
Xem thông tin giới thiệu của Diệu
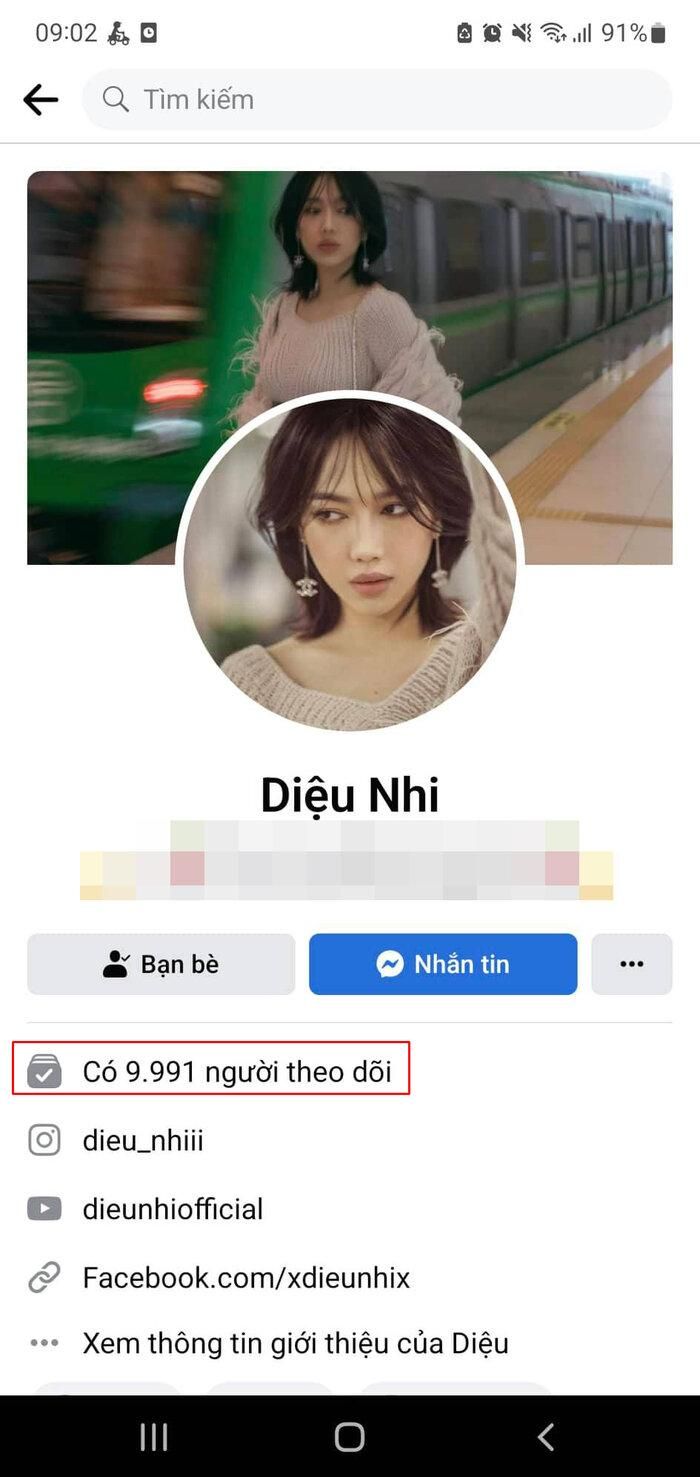pyautogui.click(x=295, y=1343)
